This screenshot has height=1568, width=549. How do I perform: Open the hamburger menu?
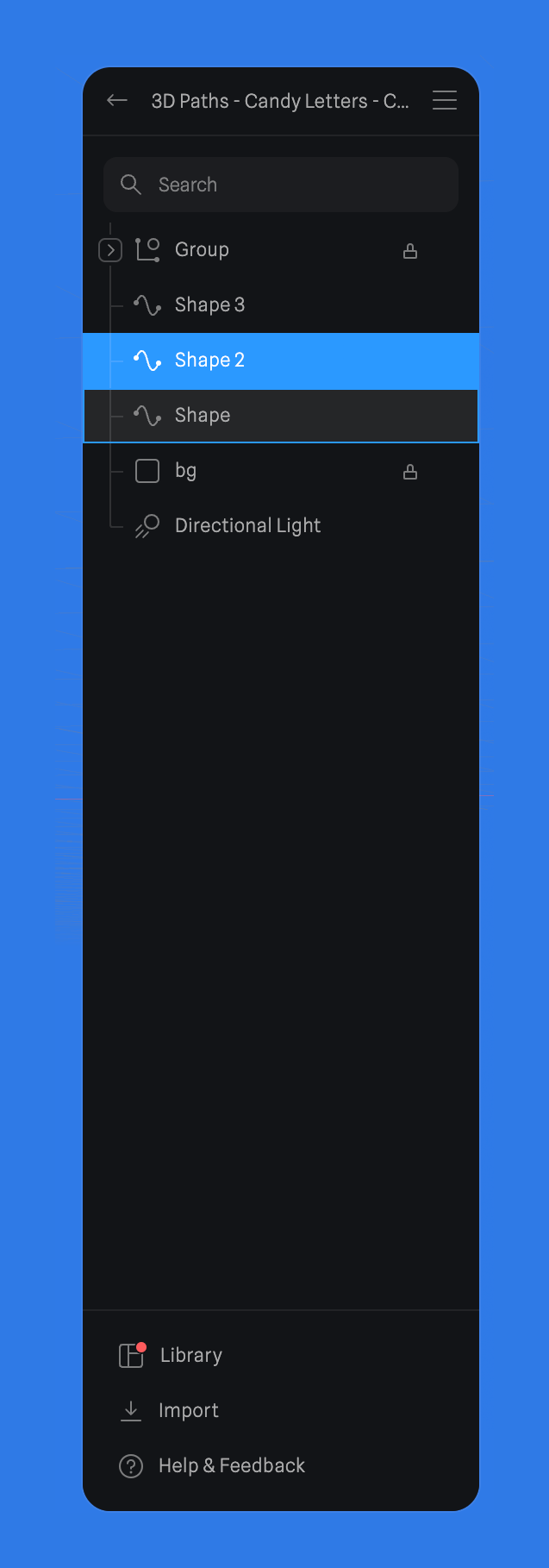(x=445, y=101)
